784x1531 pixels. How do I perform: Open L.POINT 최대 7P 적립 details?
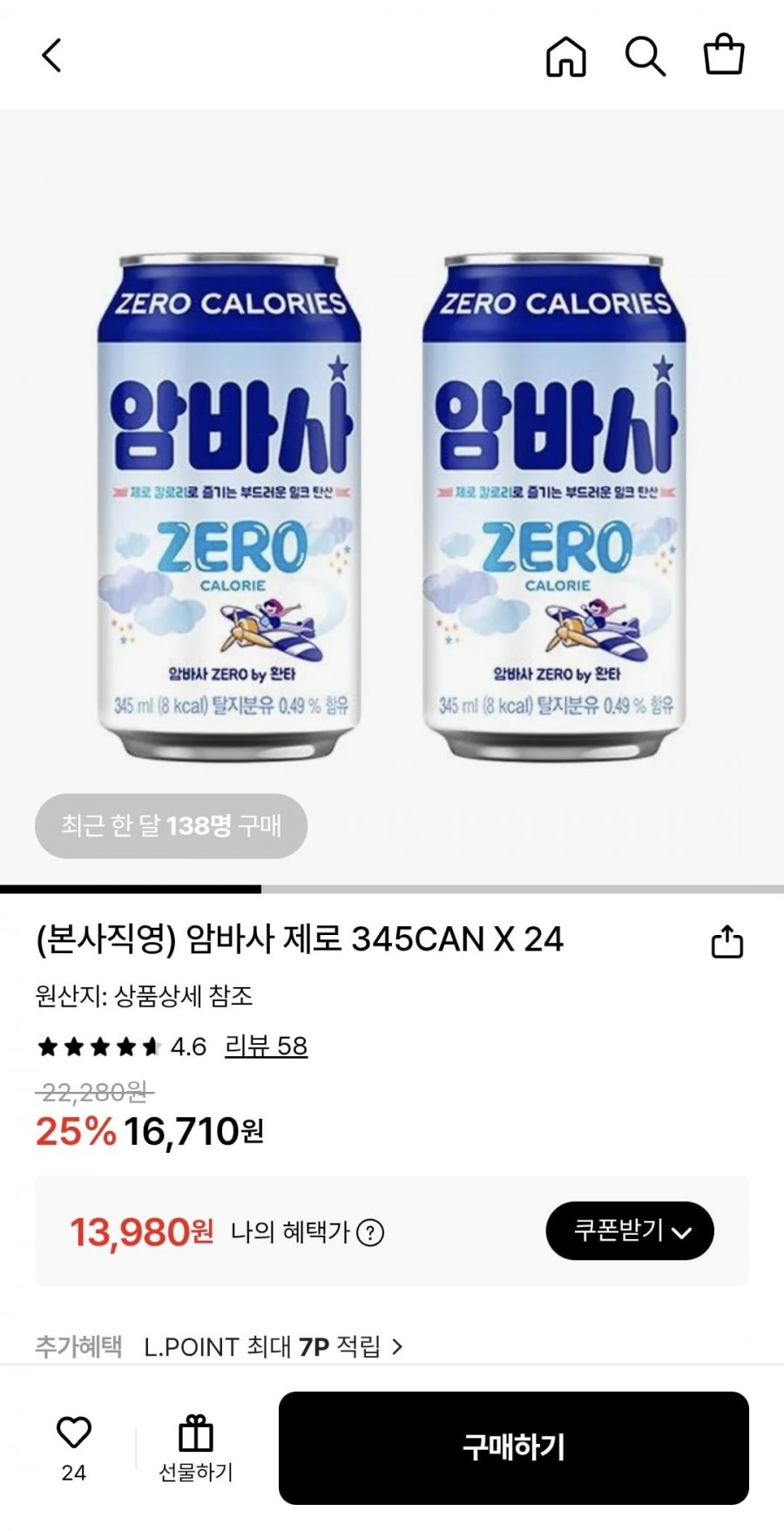click(272, 1346)
